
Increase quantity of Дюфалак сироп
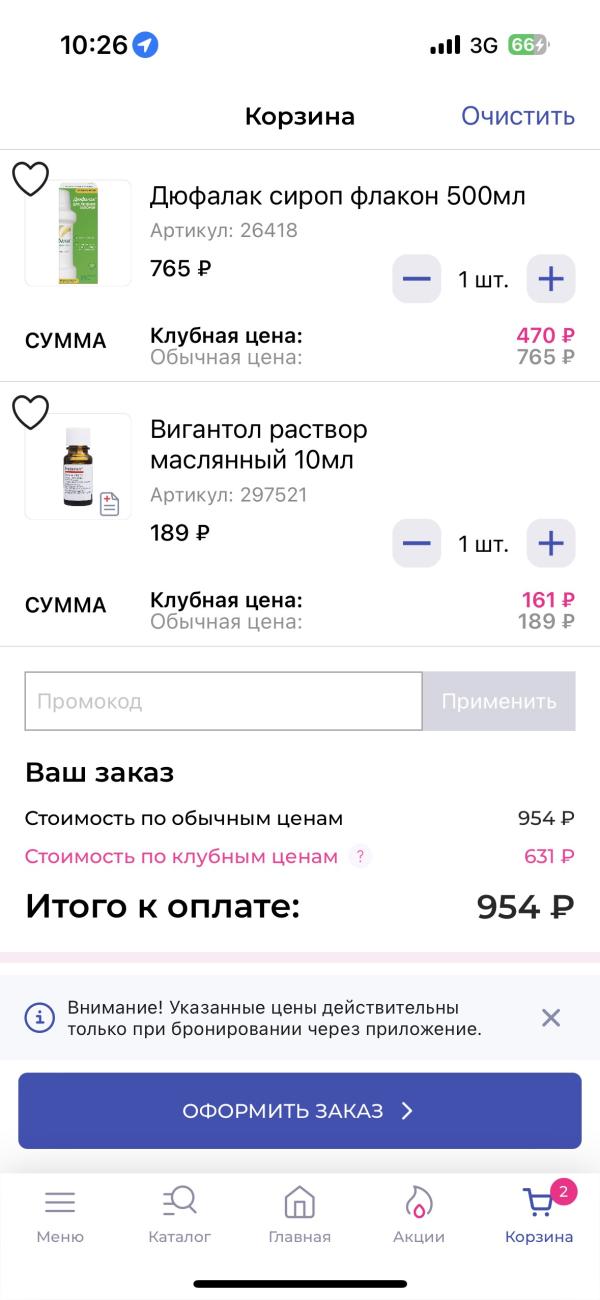tap(551, 279)
